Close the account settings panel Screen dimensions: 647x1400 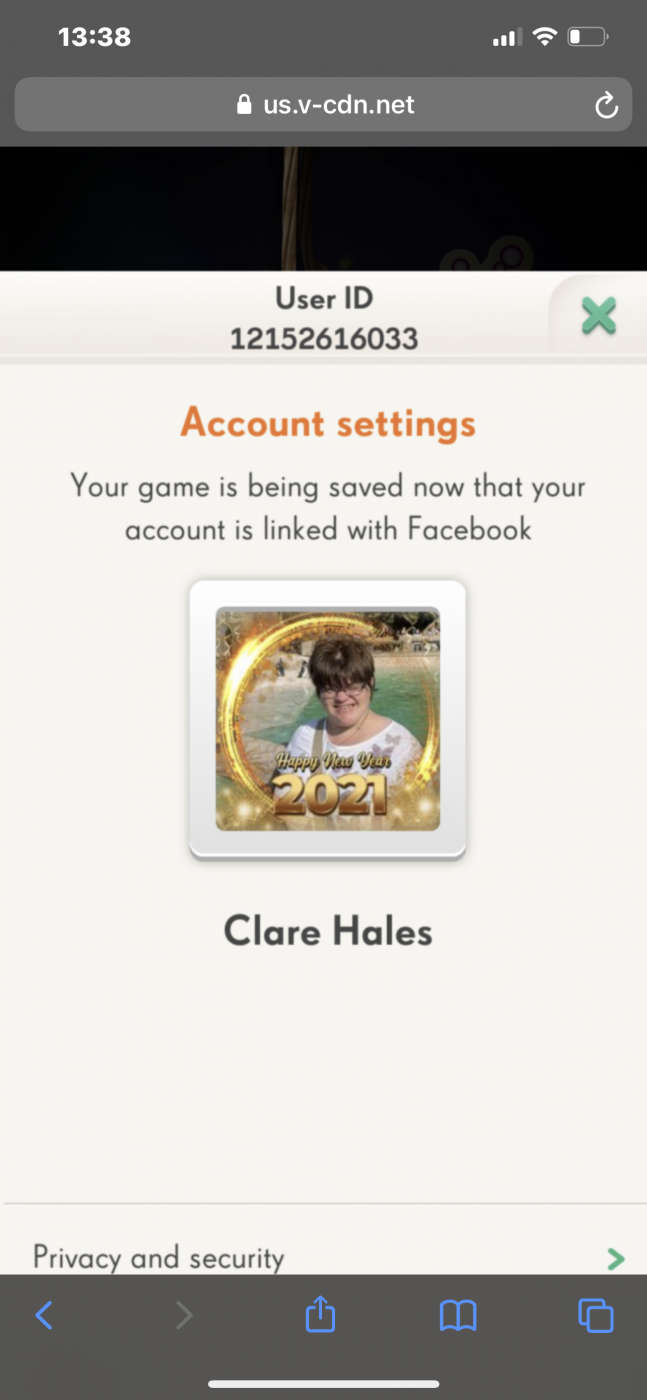(x=598, y=316)
